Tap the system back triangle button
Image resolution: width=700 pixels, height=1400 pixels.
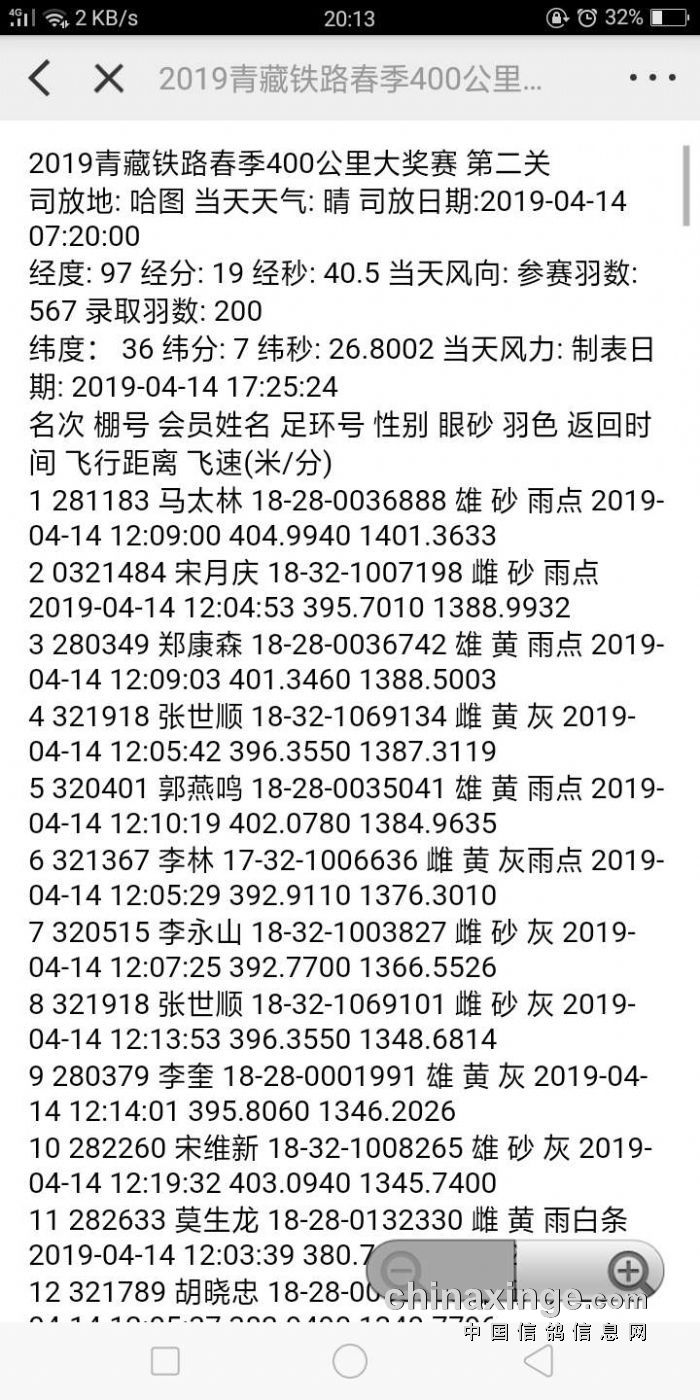[x=539, y=1360]
